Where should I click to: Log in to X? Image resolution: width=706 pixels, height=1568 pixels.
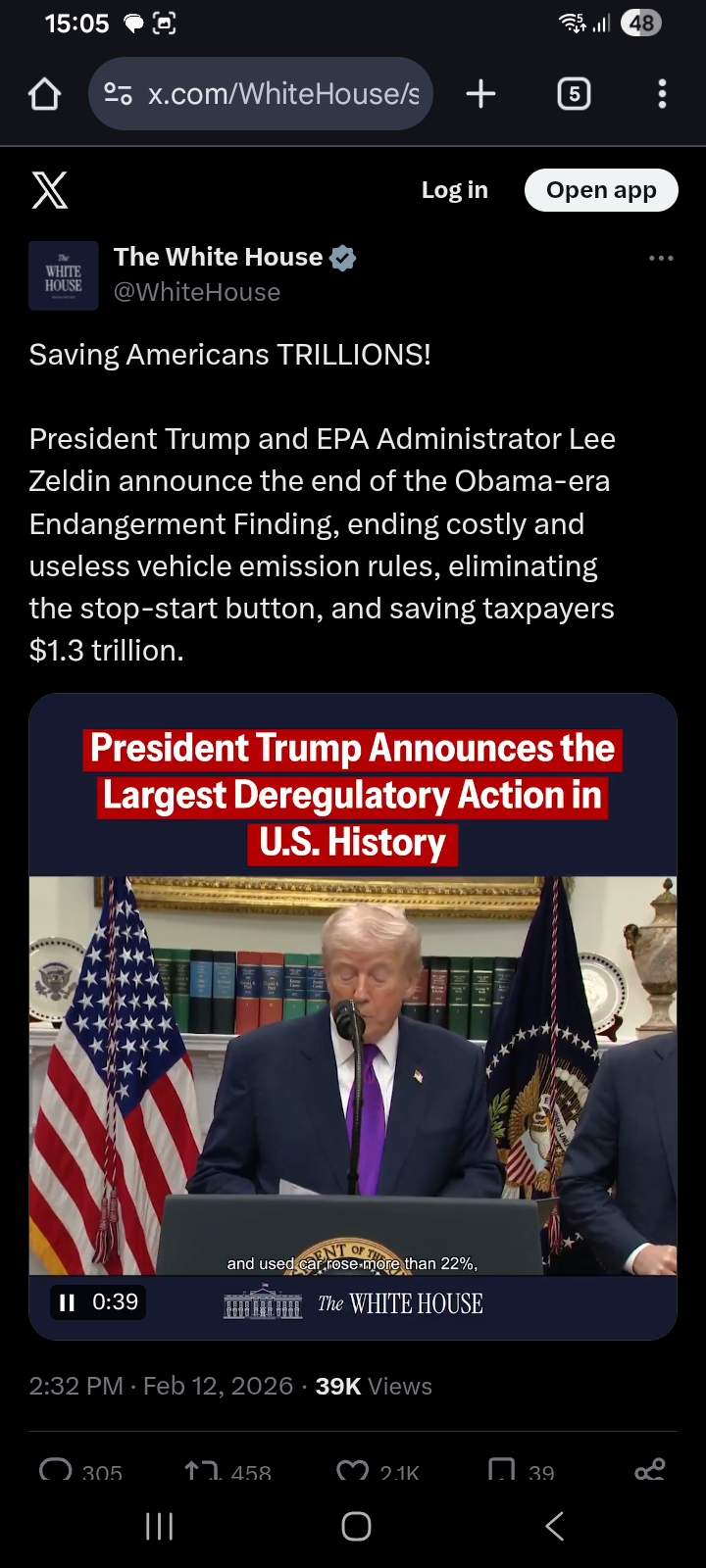(x=454, y=190)
